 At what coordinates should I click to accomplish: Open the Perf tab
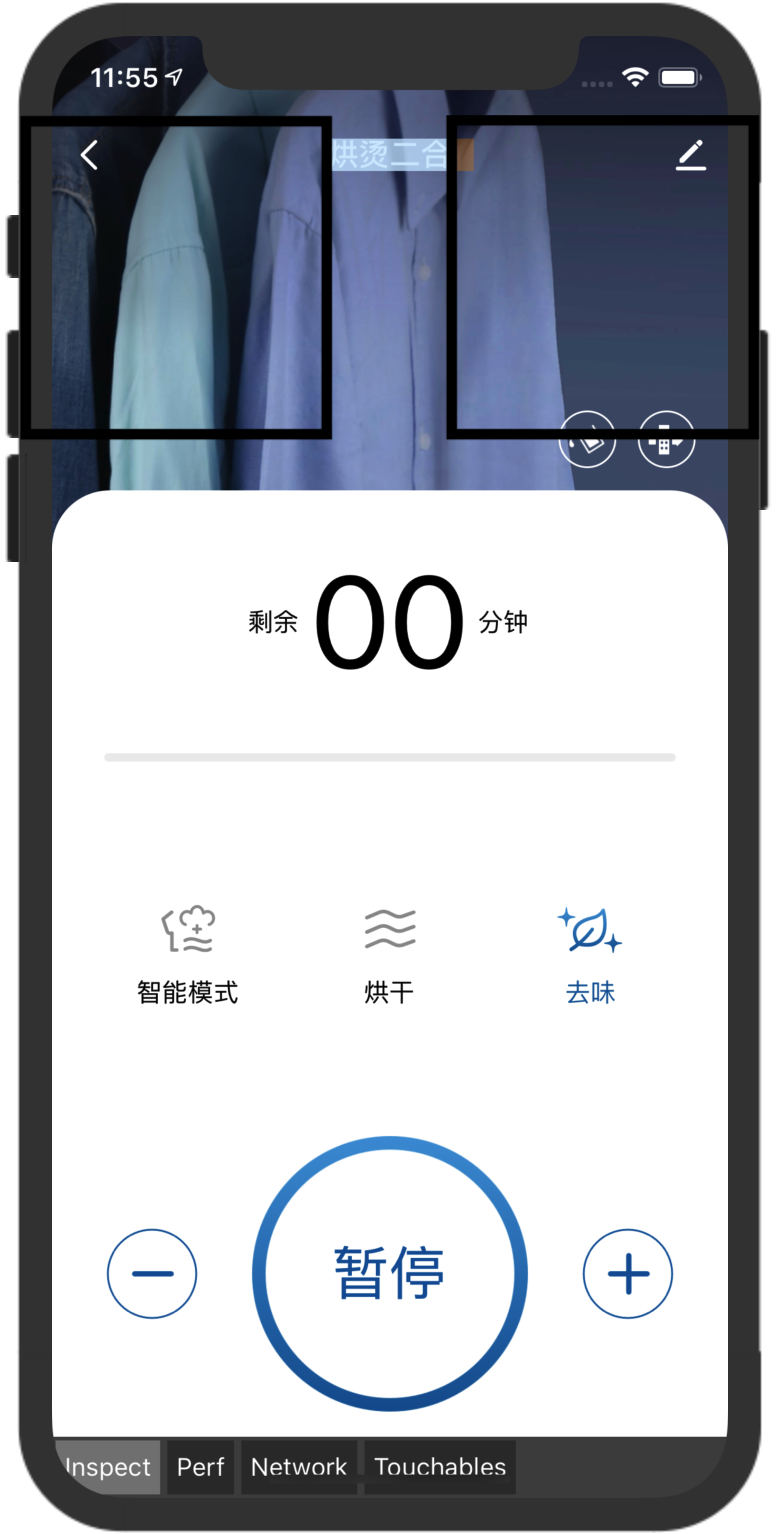tap(199, 1467)
